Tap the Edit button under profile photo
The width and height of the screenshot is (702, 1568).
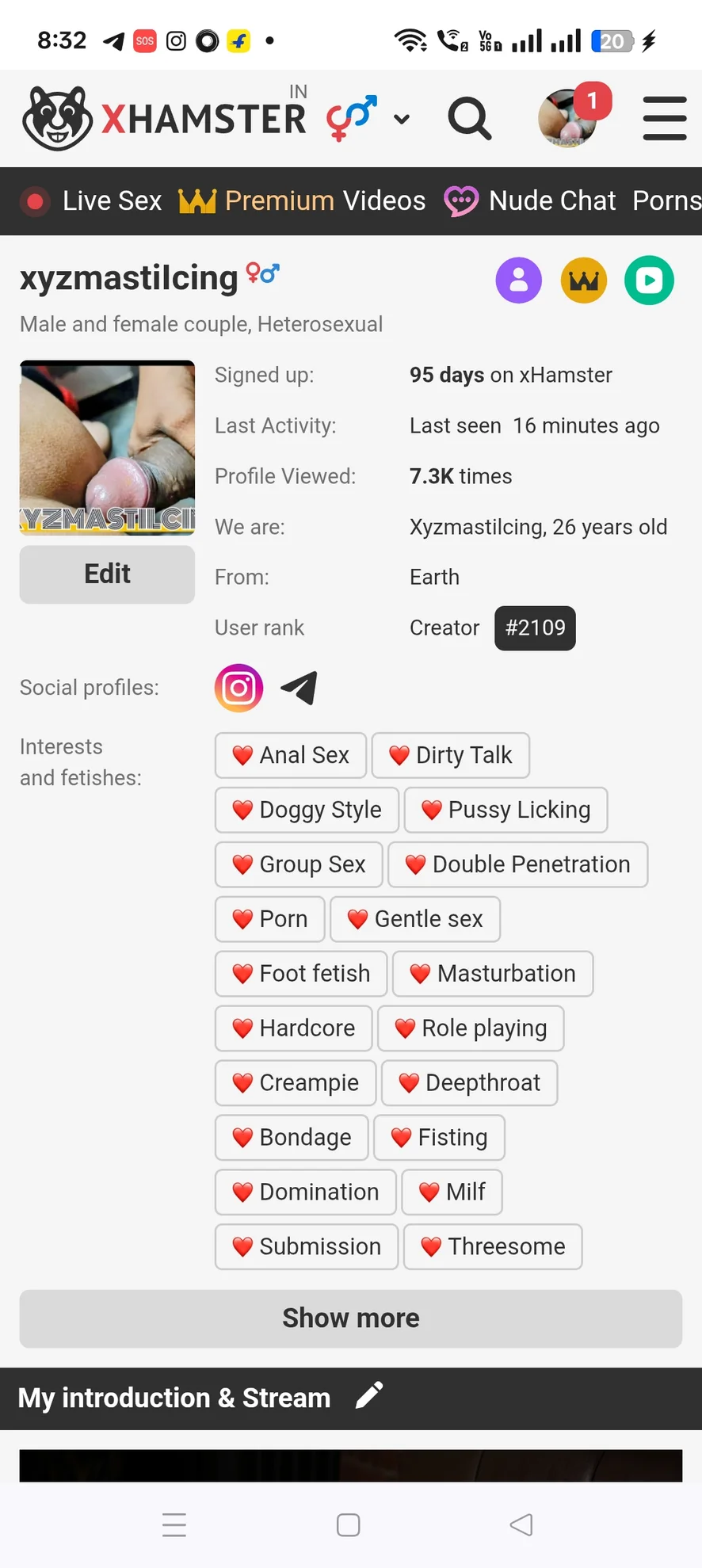(107, 574)
